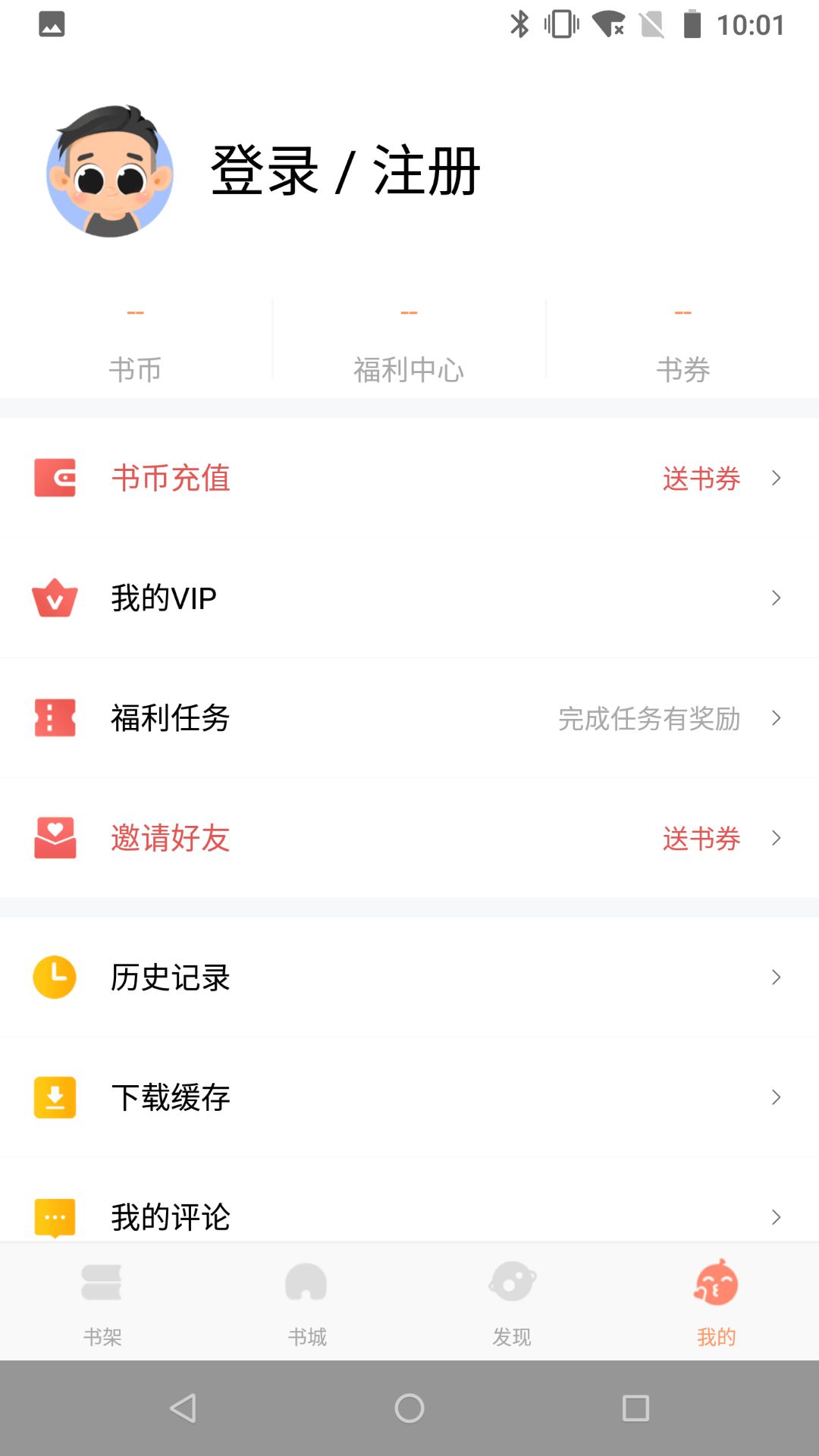Open the 书币充值 wallet icon
The width and height of the screenshot is (819, 1456).
[x=54, y=478]
